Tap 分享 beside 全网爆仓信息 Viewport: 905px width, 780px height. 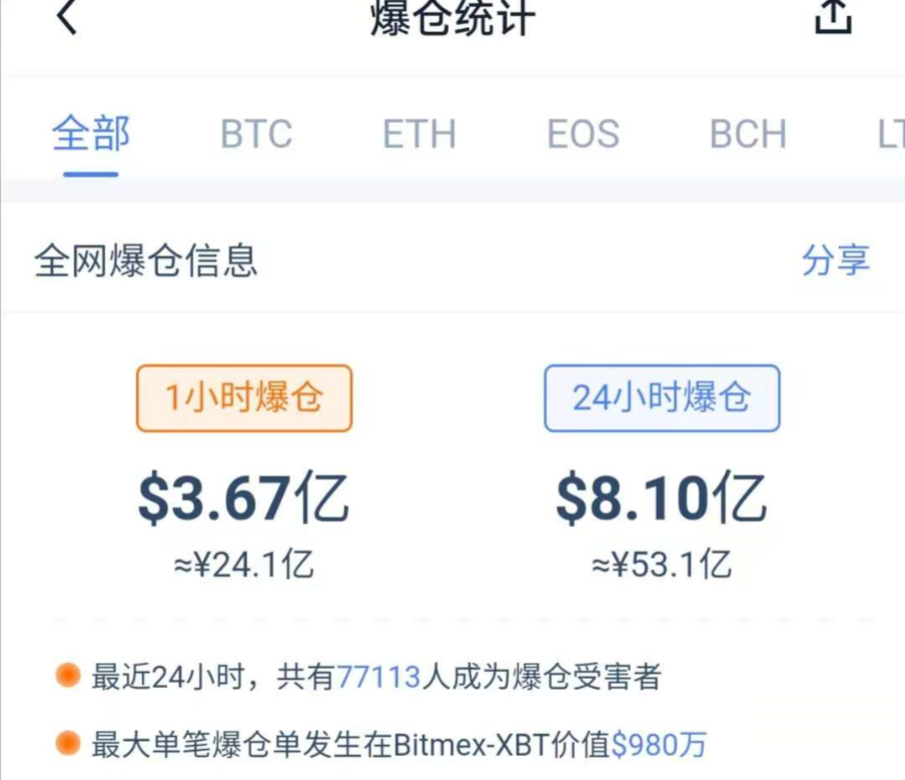(835, 260)
